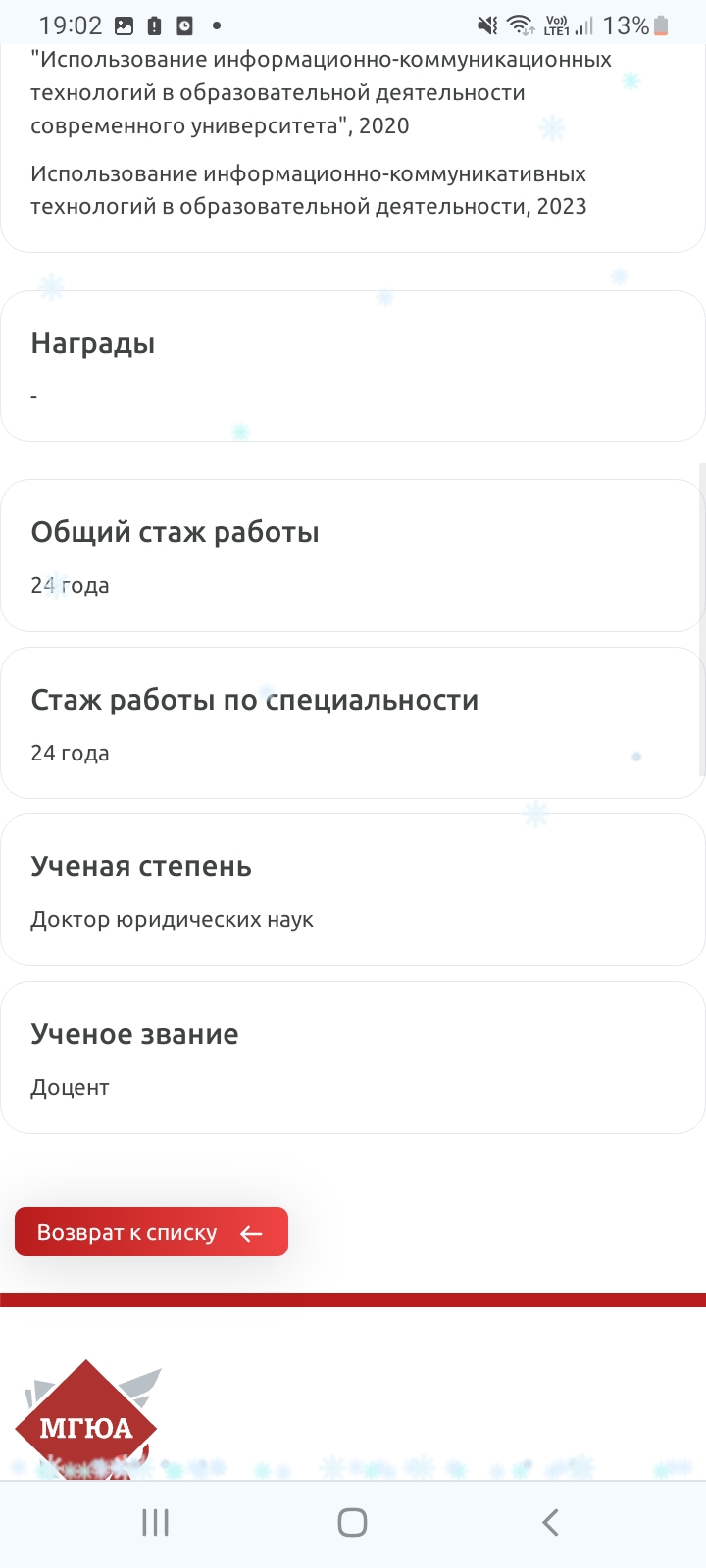The image size is (706, 1568).
Task: Go to the home screen
Action: coord(352,1522)
